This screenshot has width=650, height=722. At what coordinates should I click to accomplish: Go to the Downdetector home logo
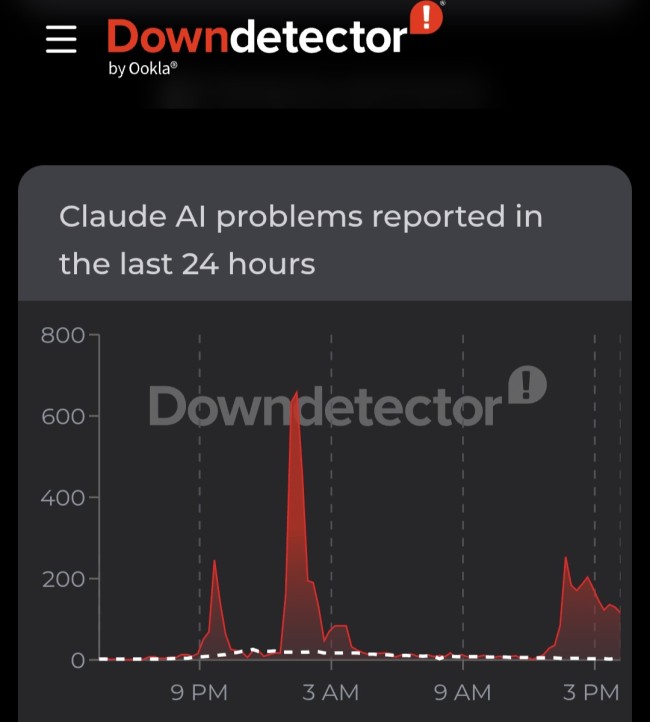[x=275, y=40]
